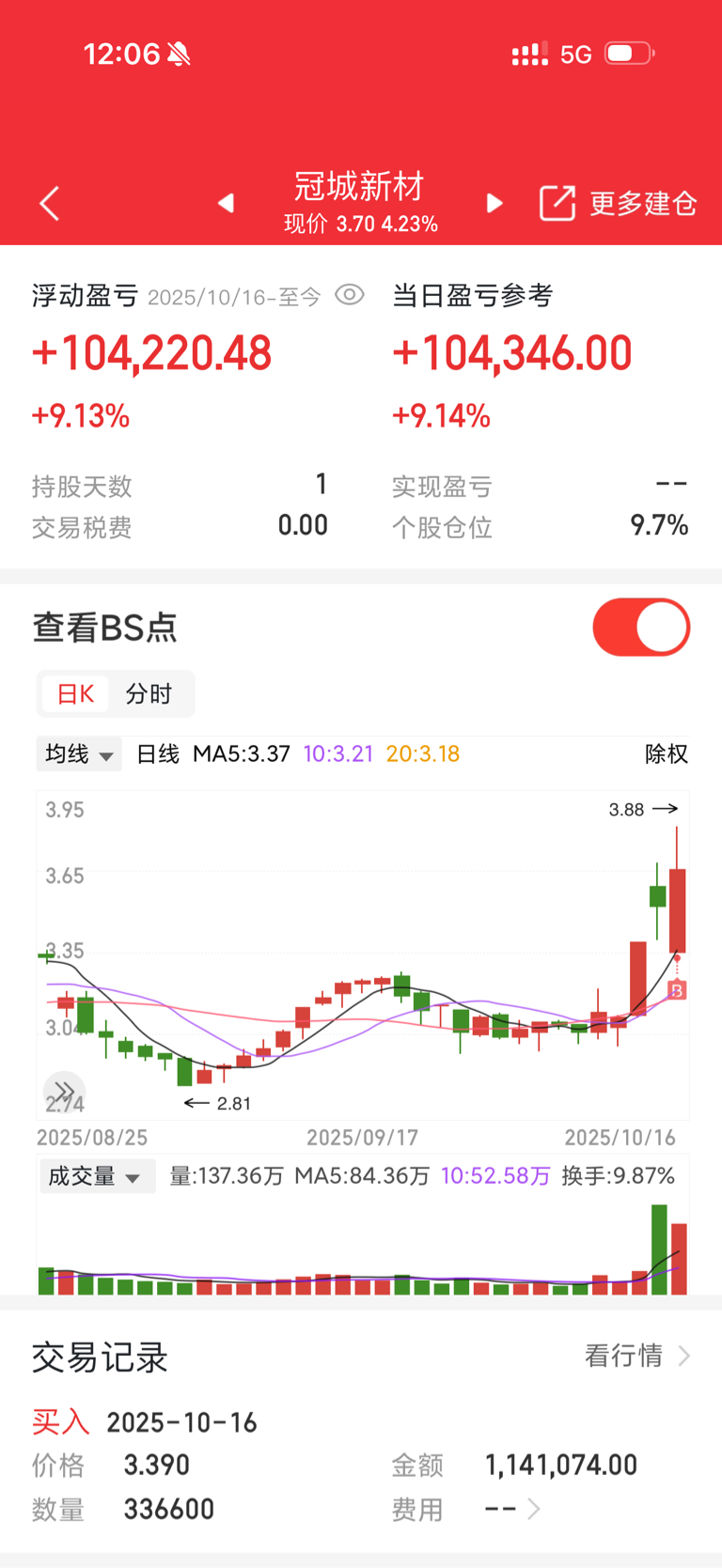Open 看行情 market view
This screenshot has height=1568, width=722.
tap(636, 1356)
